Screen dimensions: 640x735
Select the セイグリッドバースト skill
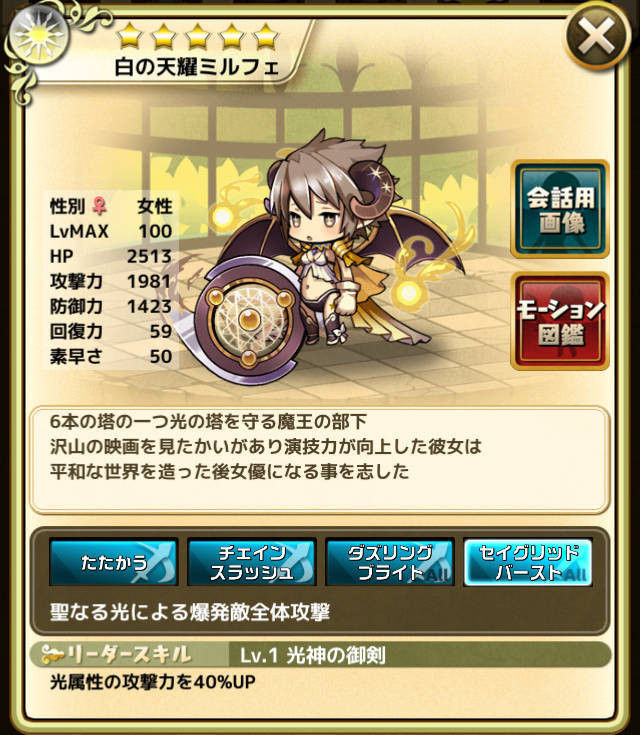(x=528, y=562)
